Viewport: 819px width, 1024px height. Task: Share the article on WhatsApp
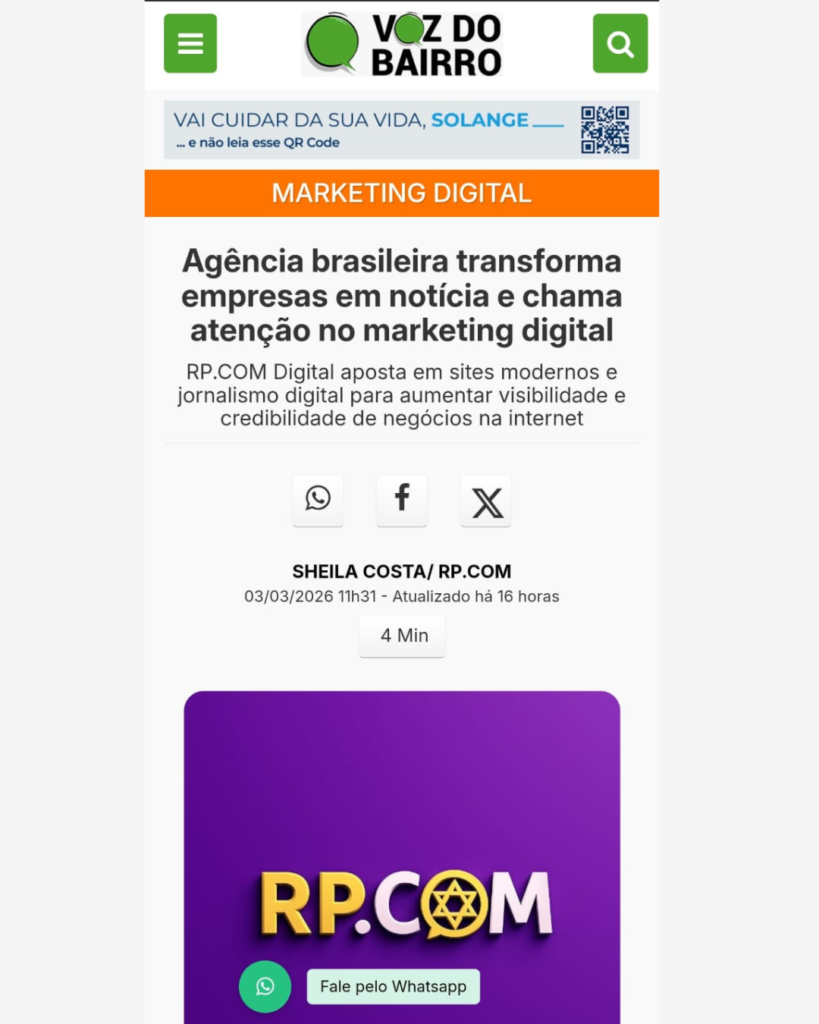318,499
